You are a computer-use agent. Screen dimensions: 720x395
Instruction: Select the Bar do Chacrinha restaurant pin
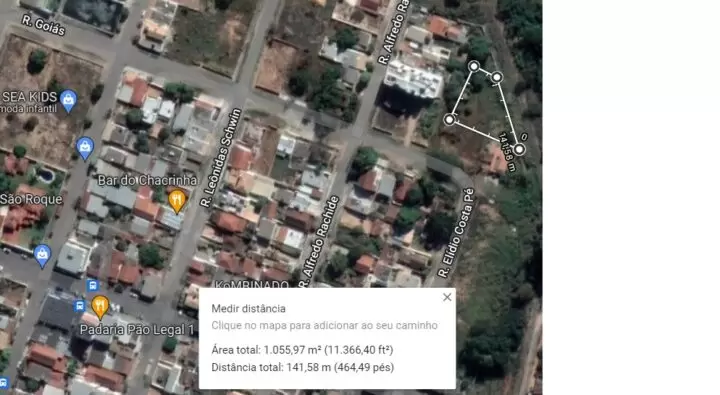(x=177, y=201)
